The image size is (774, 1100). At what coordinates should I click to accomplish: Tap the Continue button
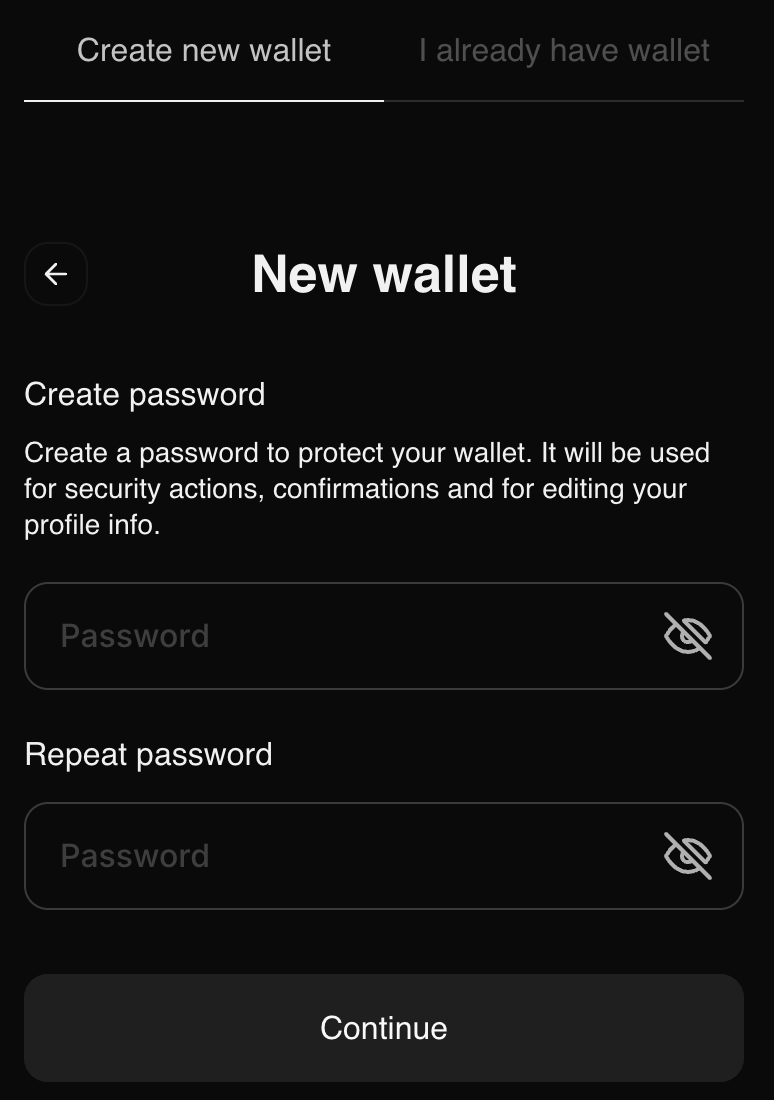coord(384,1028)
